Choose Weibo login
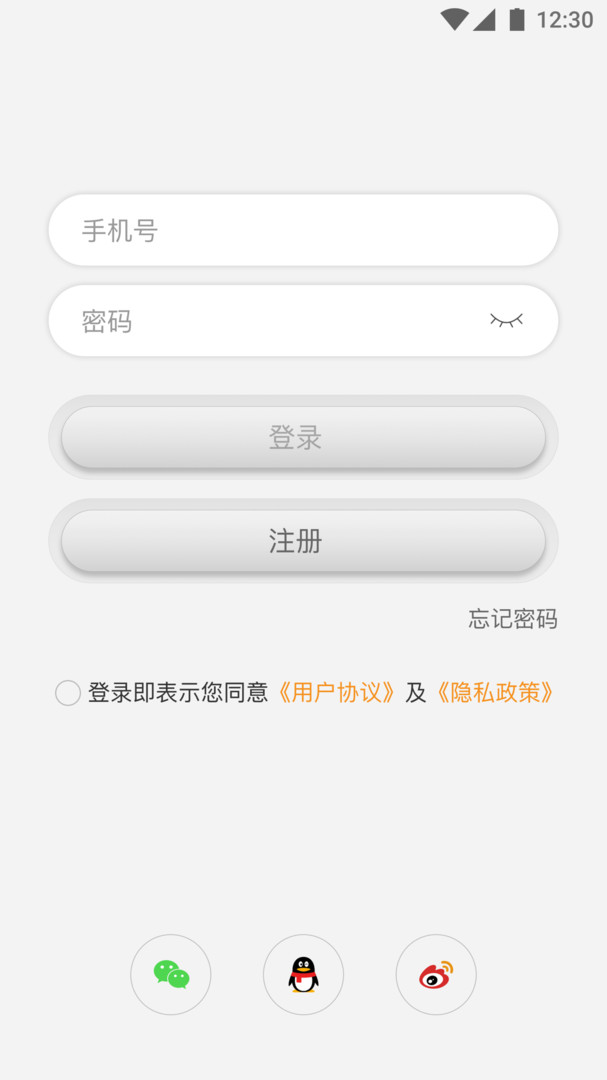 click(436, 975)
